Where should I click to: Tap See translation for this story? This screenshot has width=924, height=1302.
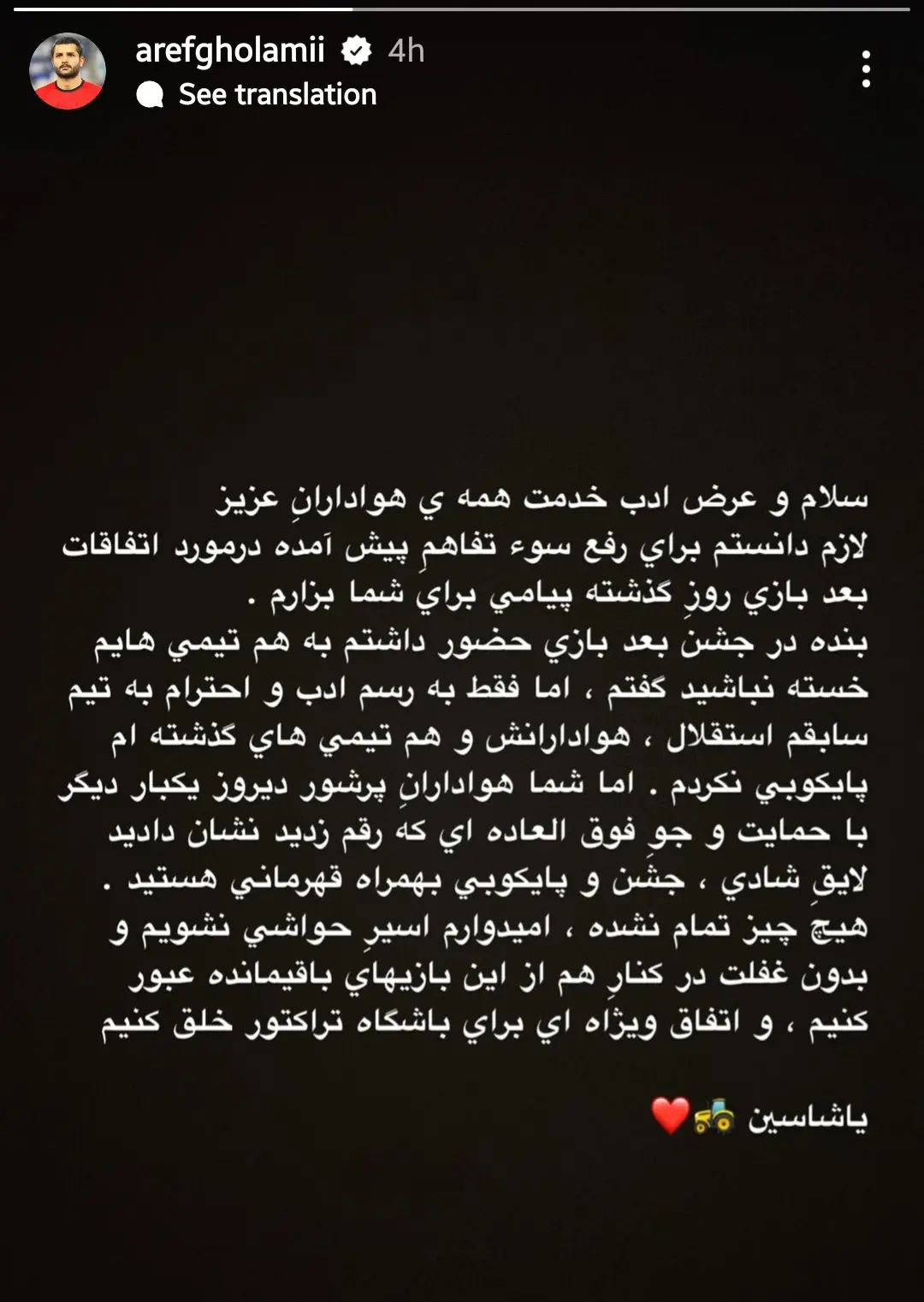276,94
